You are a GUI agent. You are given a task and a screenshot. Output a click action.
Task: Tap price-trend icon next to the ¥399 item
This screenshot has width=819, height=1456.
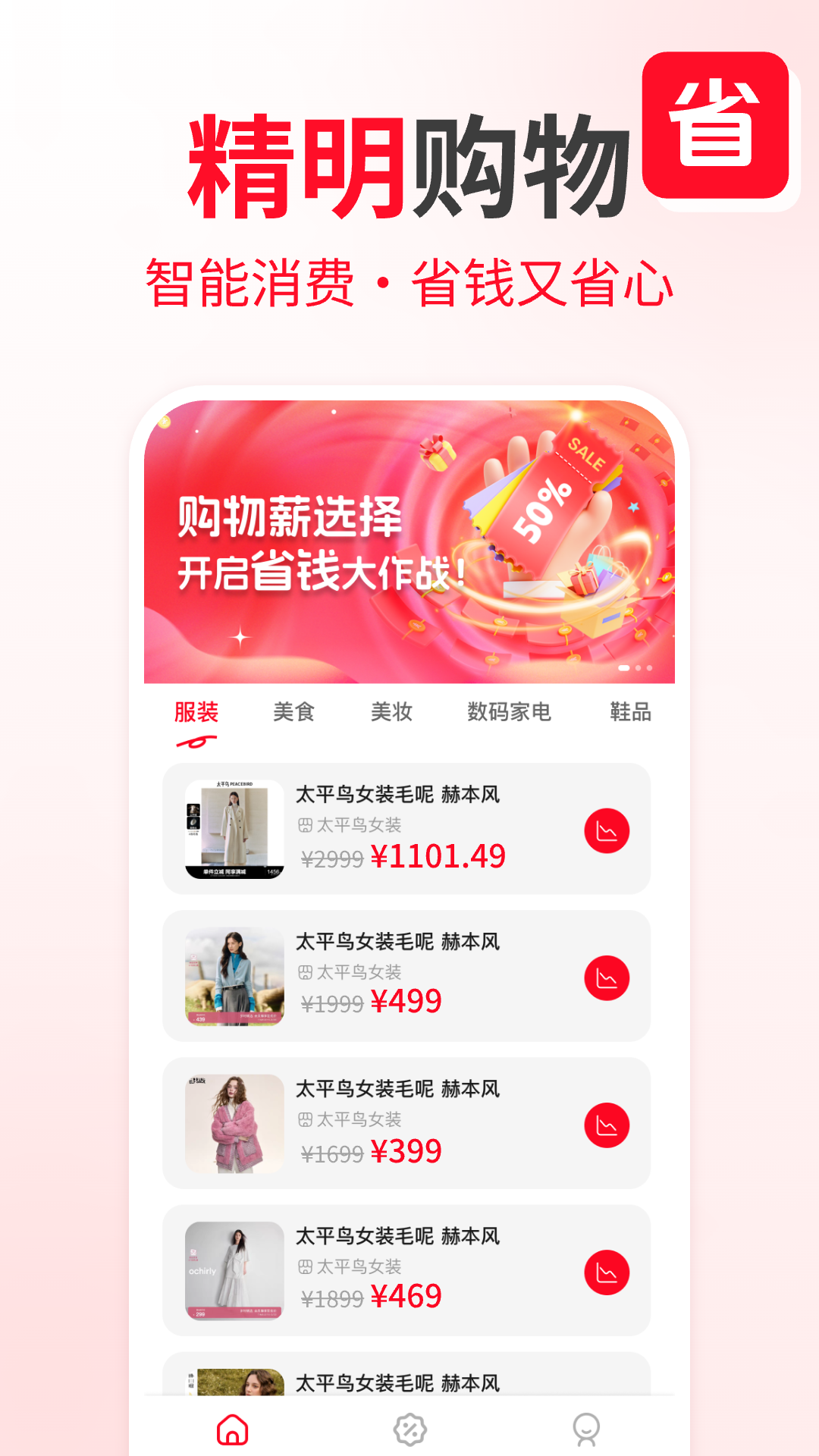(x=606, y=1124)
